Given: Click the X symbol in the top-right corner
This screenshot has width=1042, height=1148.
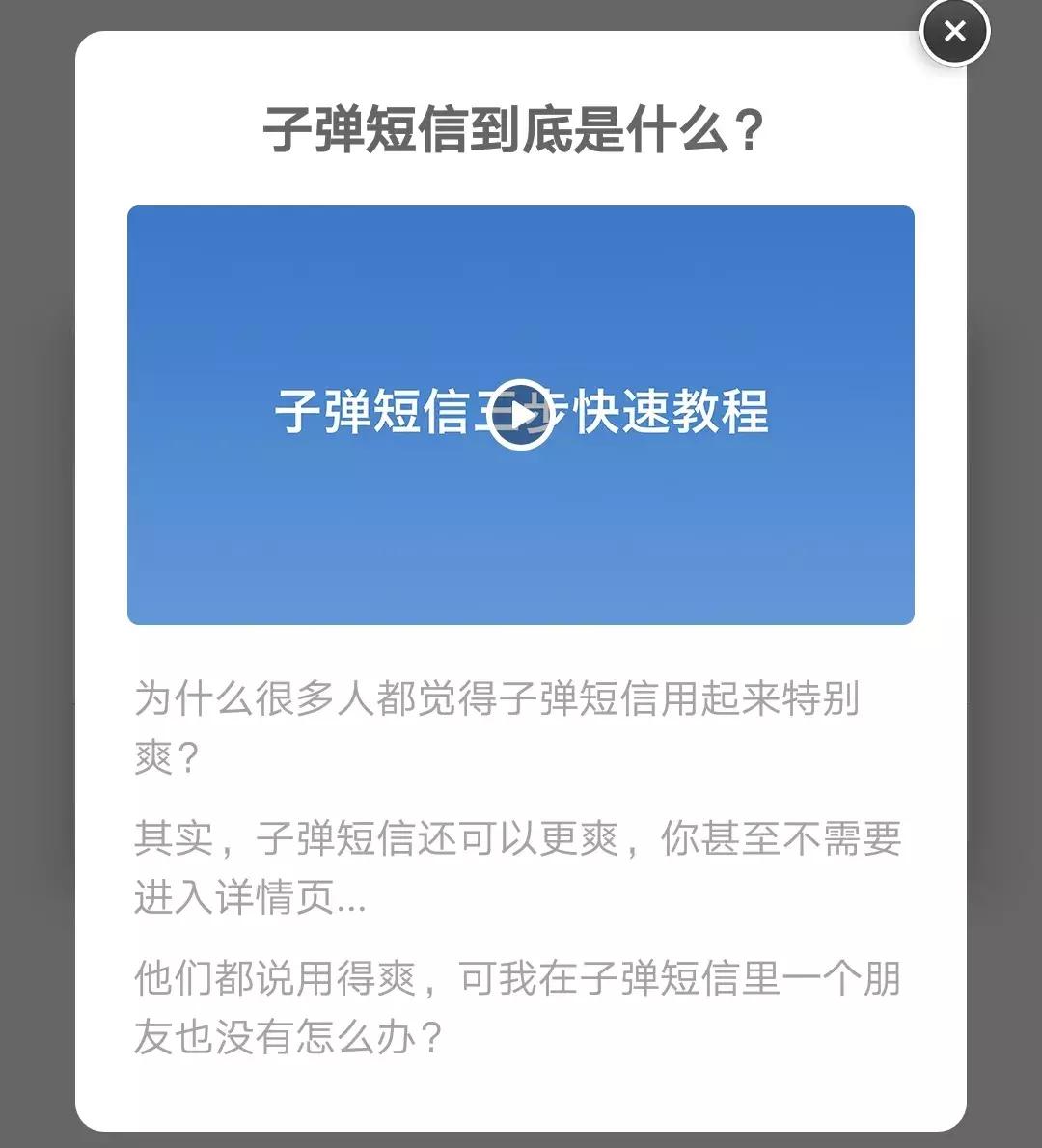Looking at the screenshot, I should pos(954,32).
